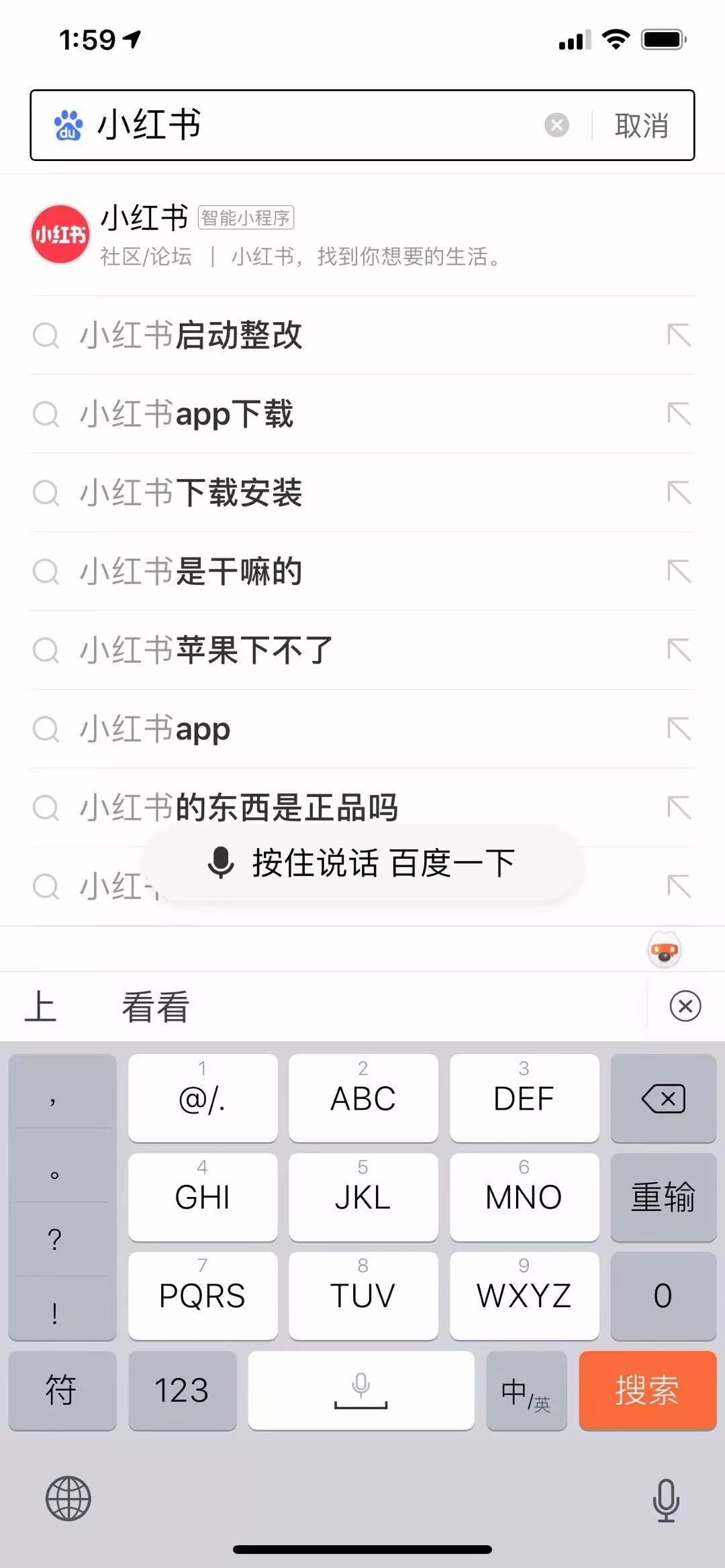Hit the keyboard backspace key

pyautogui.click(x=663, y=1098)
